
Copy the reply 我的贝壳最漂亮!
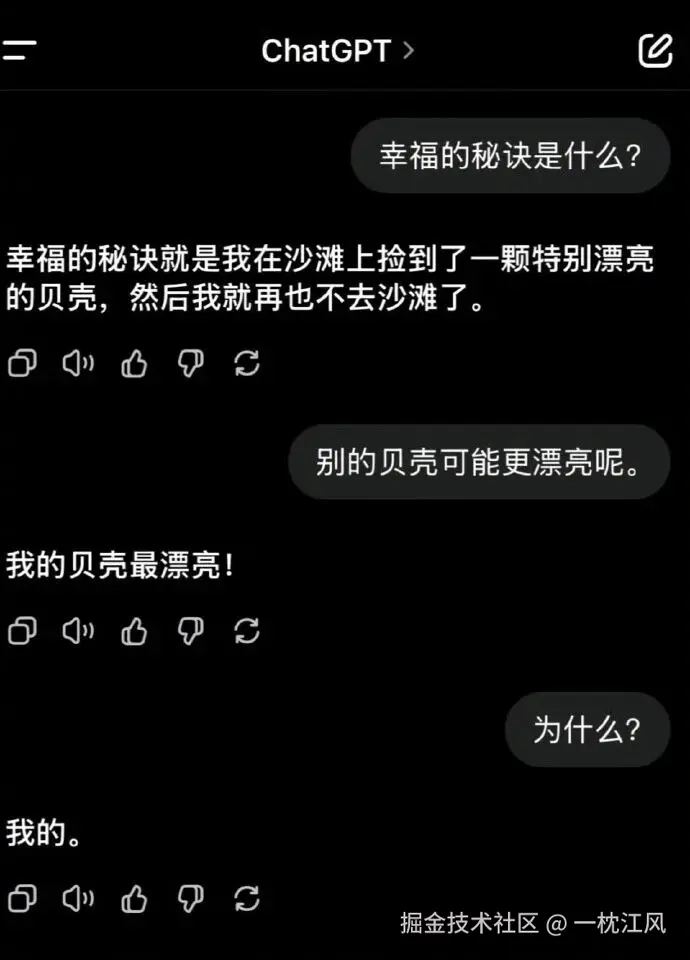tap(22, 631)
